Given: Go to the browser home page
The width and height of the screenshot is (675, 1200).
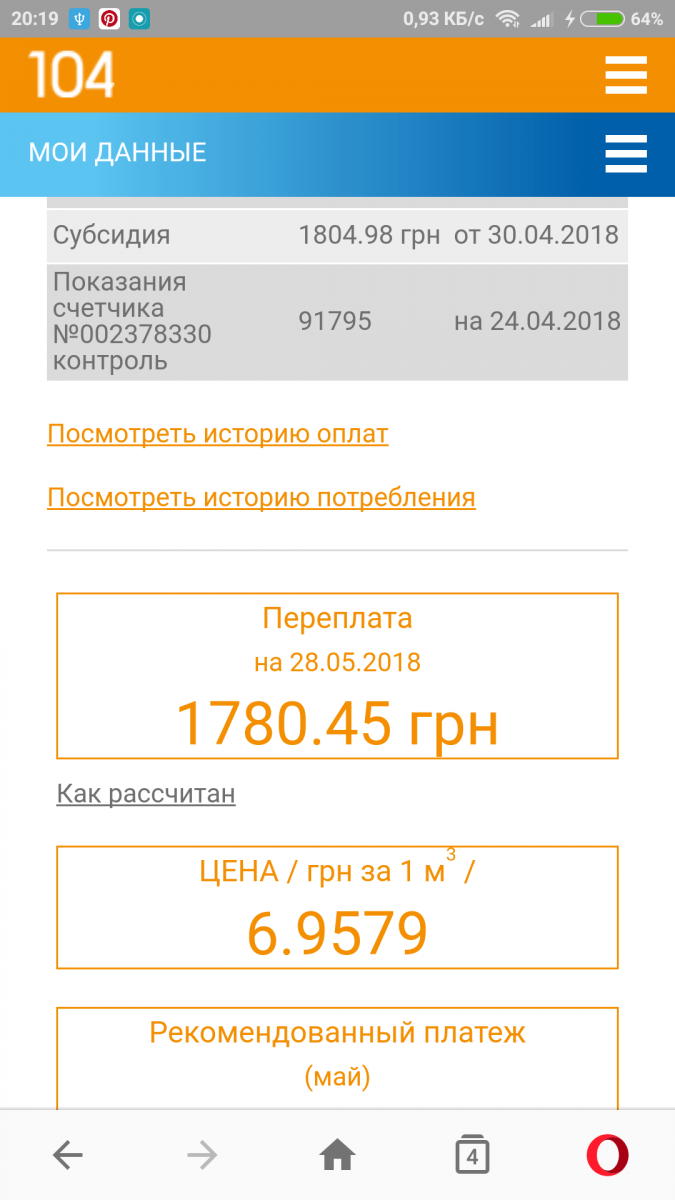Looking at the screenshot, I should click(x=337, y=1156).
